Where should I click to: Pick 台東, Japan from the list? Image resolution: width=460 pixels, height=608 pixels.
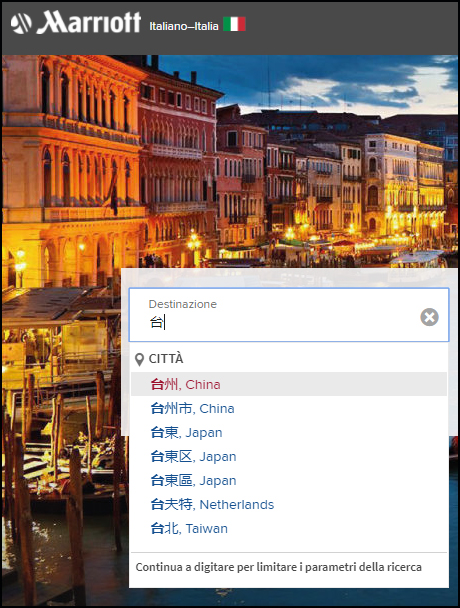coord(289,432)
